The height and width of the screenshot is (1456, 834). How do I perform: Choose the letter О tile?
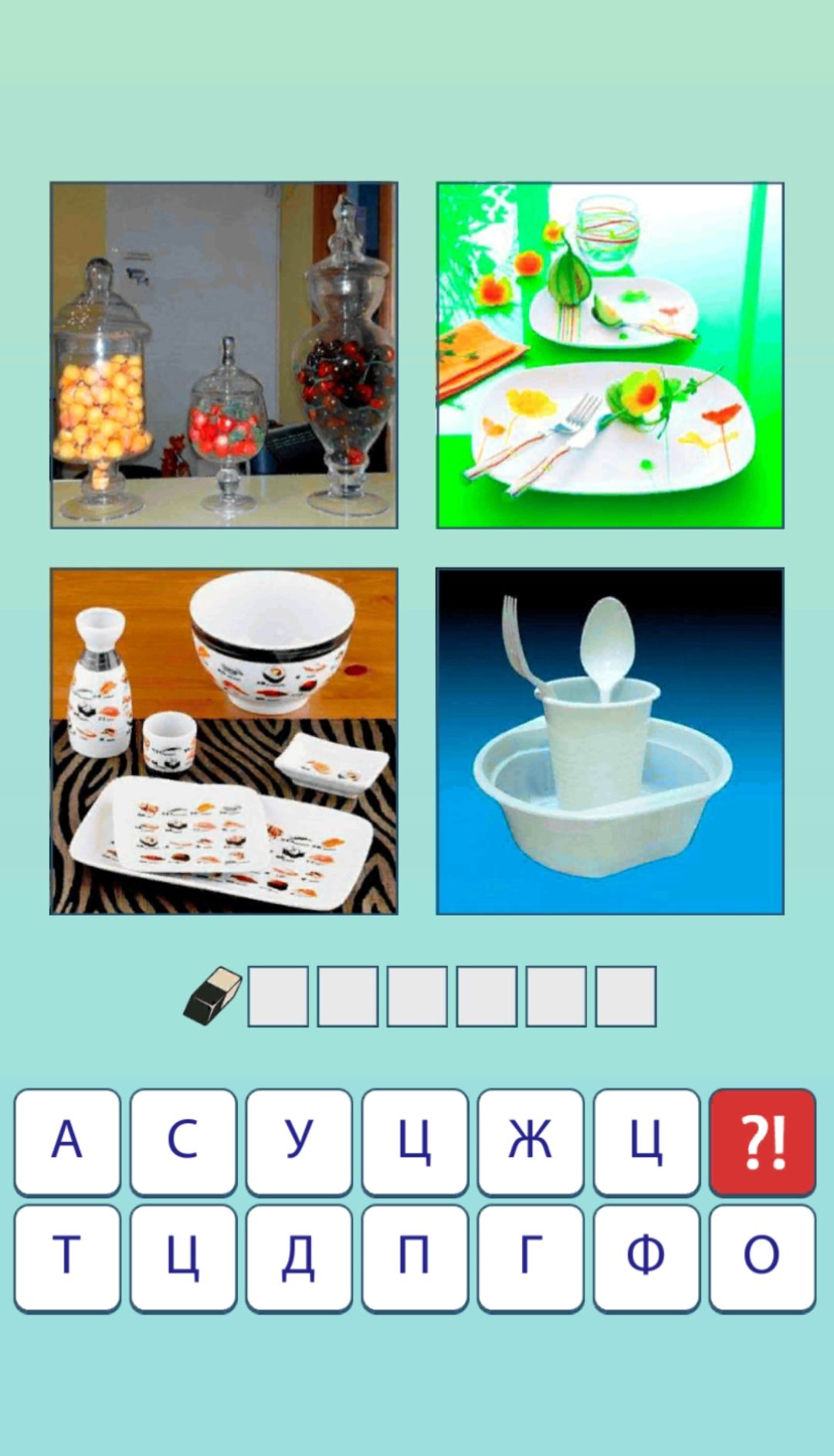pos(762,1258)
